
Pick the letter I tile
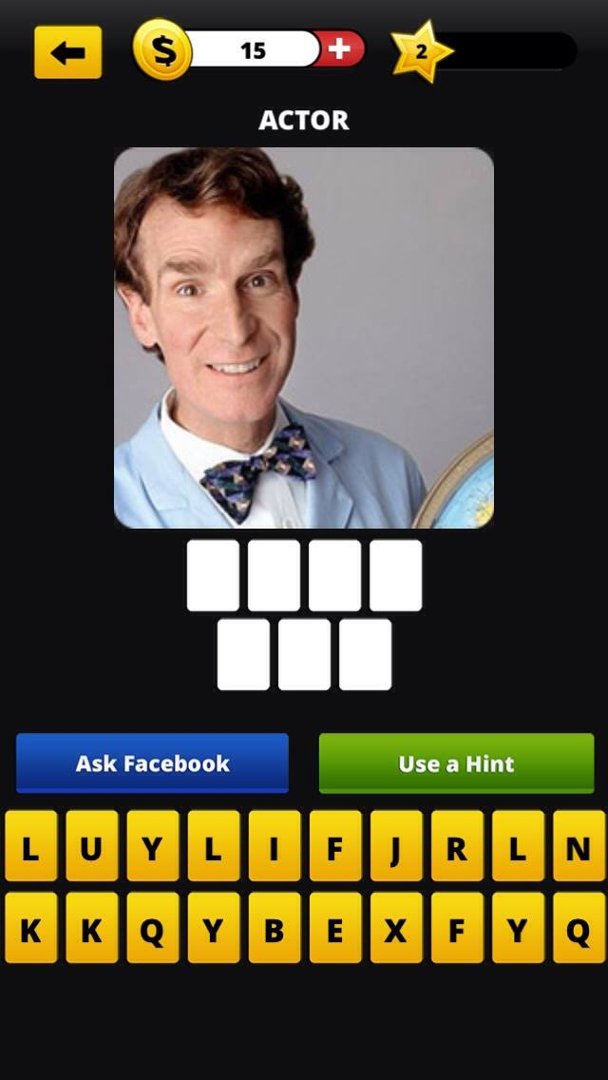pyautogui.click(x=274, y=846)
